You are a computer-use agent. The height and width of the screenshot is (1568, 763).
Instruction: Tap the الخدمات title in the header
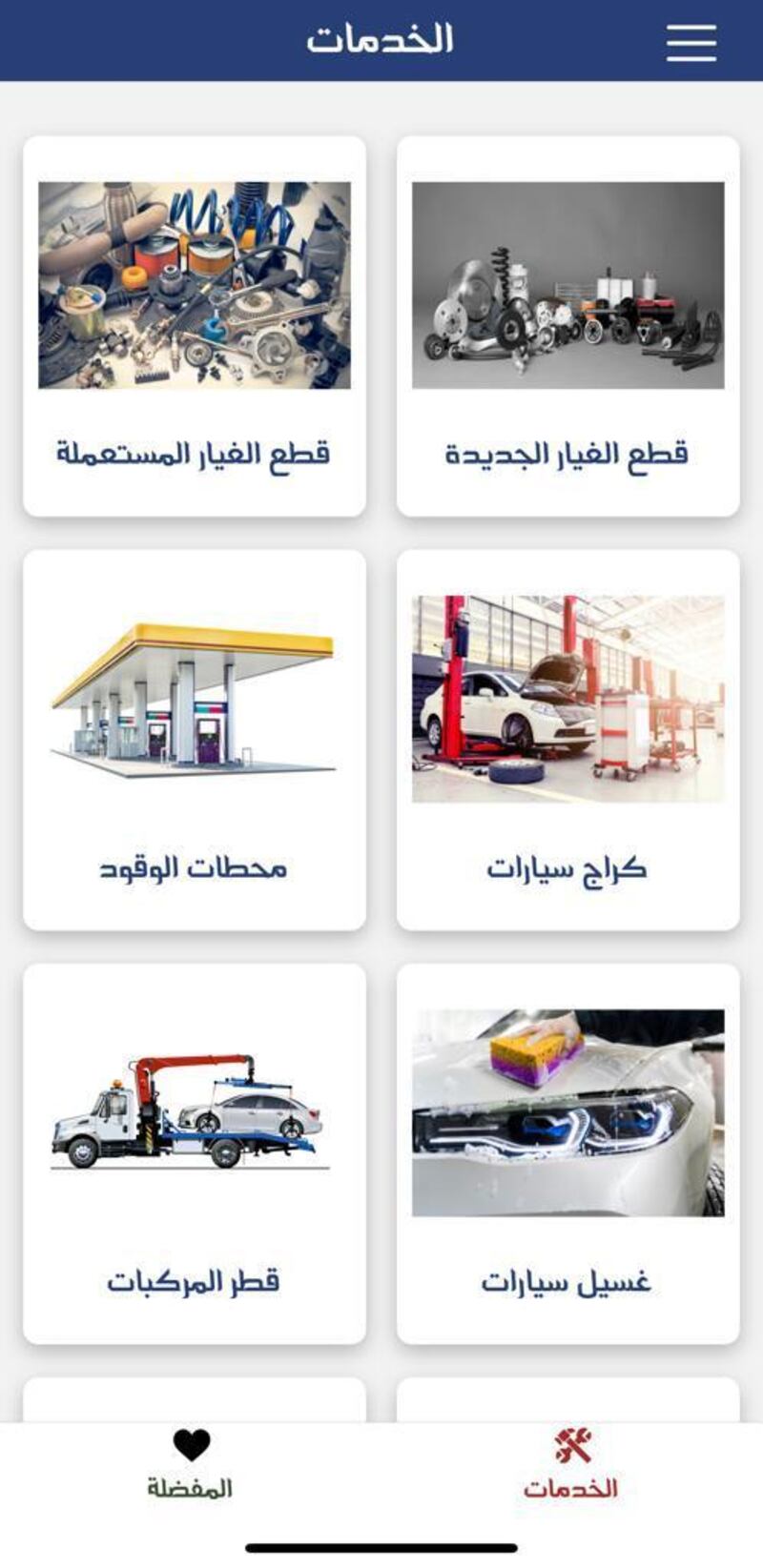pyautogui.click(x=381, y=40)
